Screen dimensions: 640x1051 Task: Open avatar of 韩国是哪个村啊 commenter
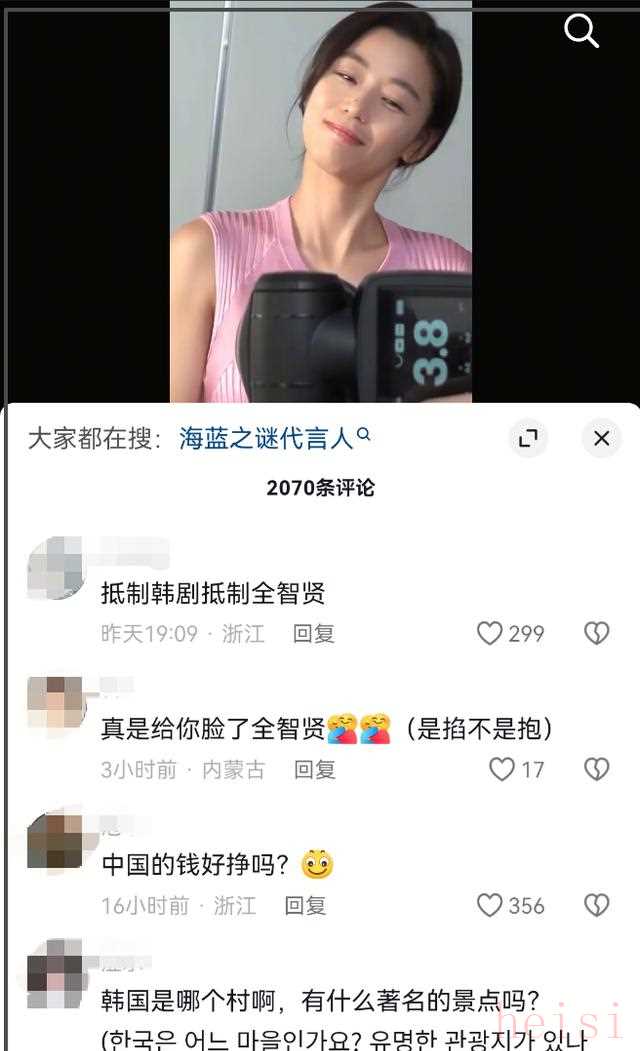point(55,976)
